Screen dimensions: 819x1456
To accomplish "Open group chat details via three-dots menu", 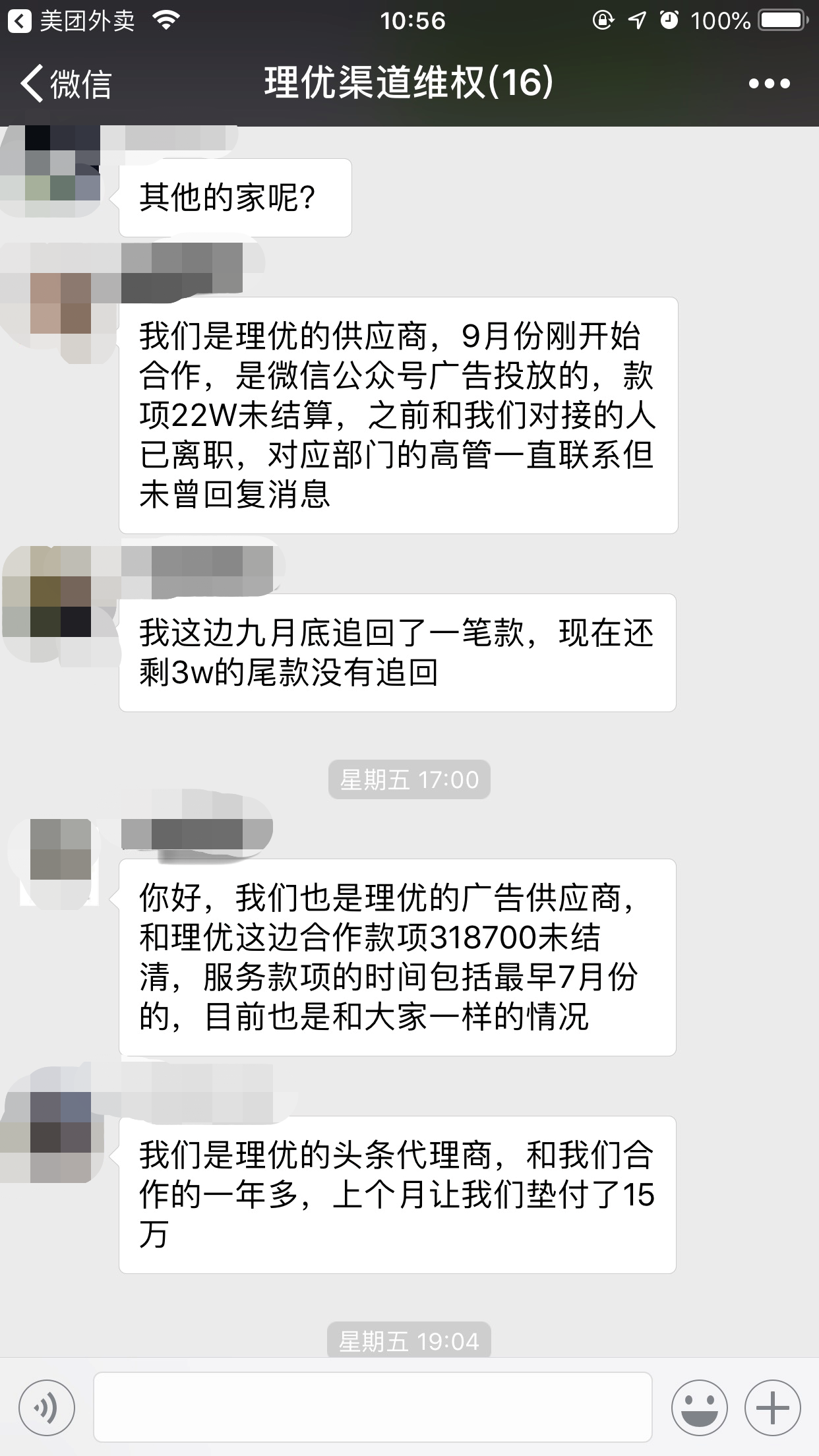I will 769,84.
